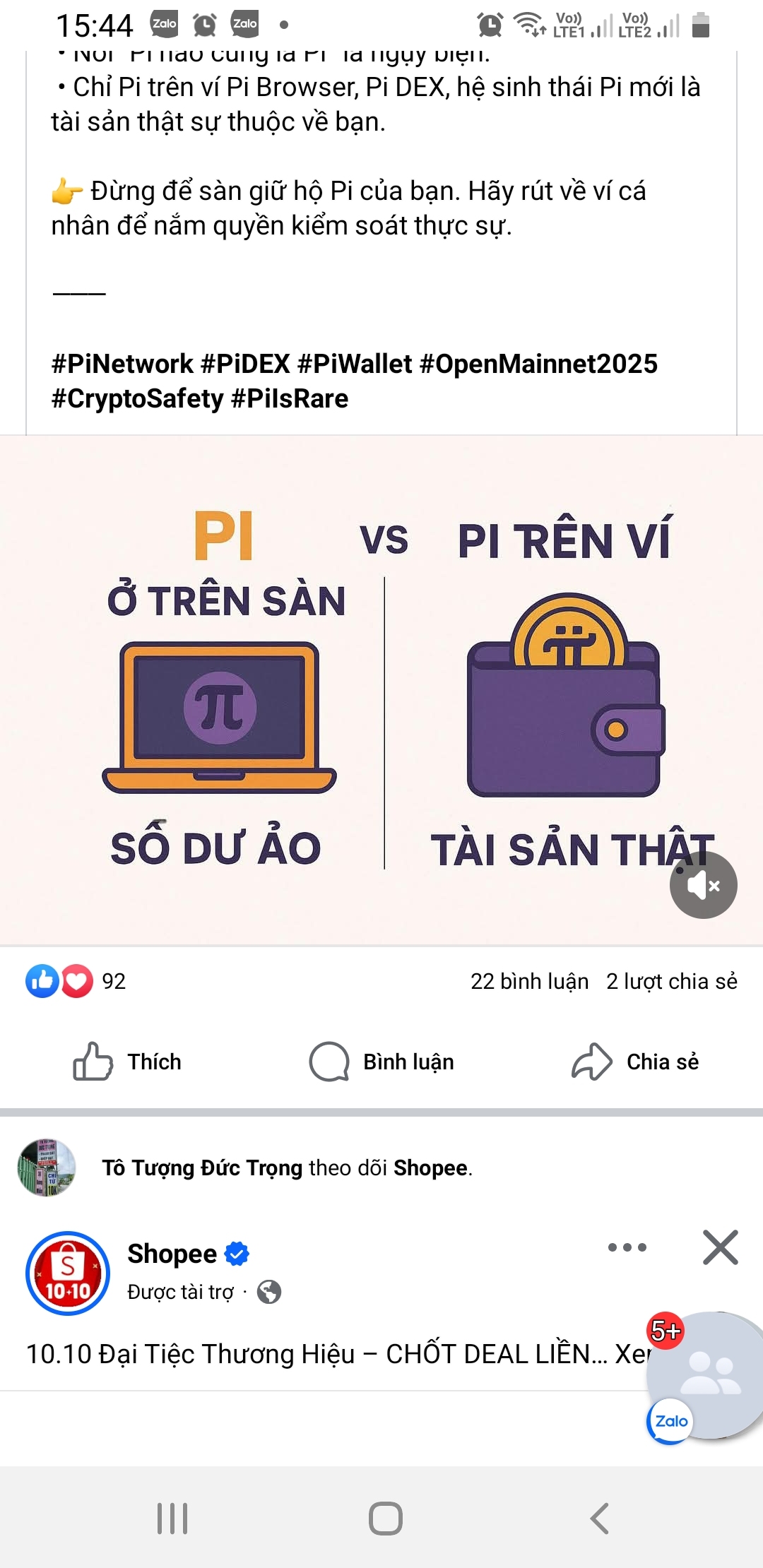Tap the #PiNetwork hashtag
The image size is (763, 1568).
122,364
